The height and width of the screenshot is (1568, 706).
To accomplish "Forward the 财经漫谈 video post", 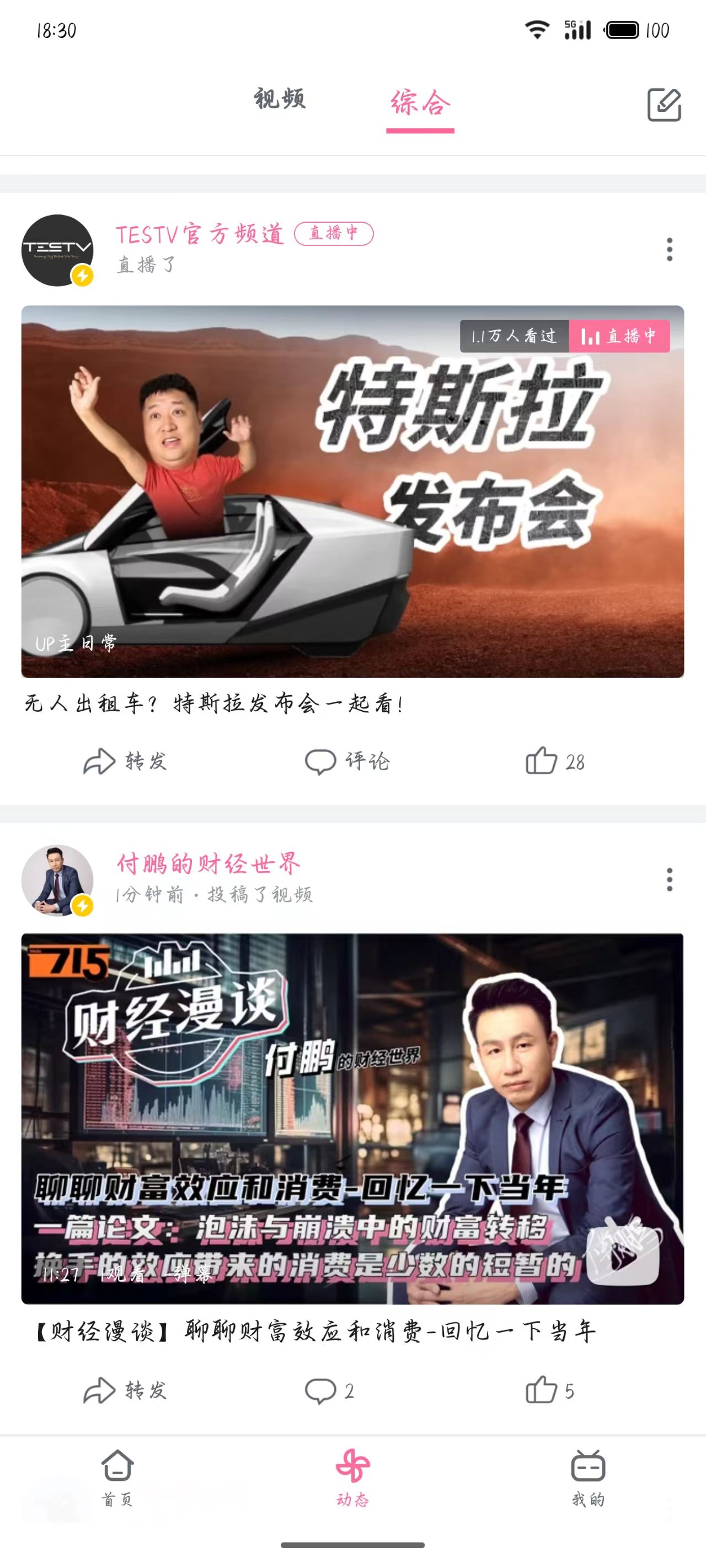I will click(125, 1391).
